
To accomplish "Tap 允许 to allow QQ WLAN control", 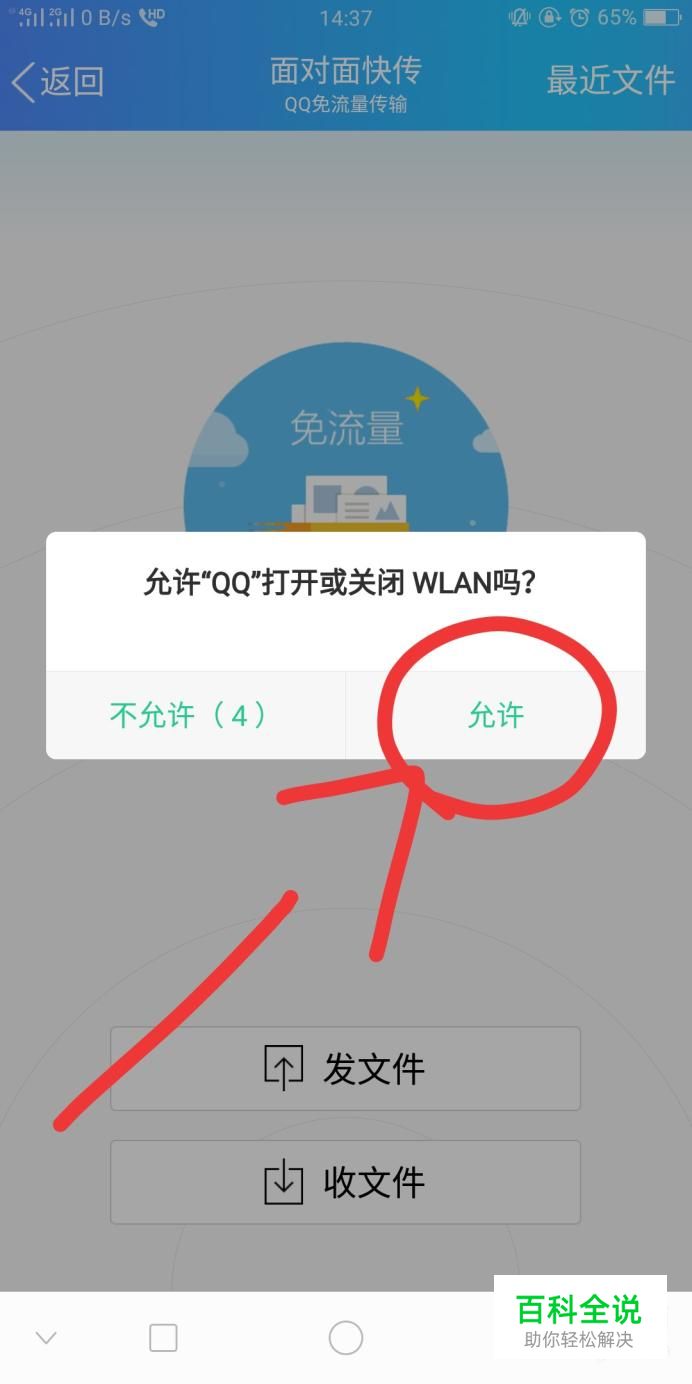I will [496, 715].
